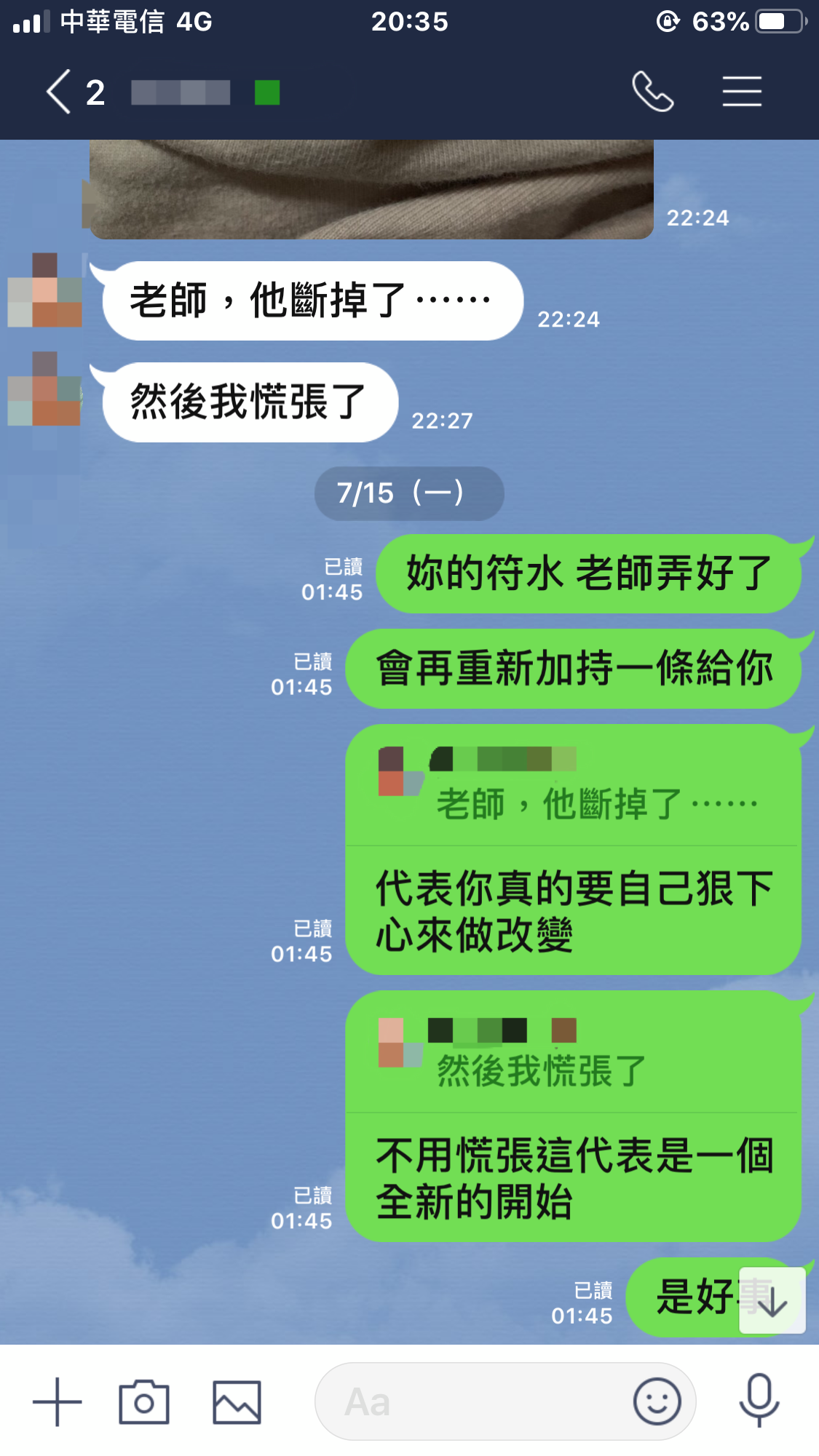Tap the sender's avatar beside 老師，他斷掉了
The width and height of the screenshot is (819, 1456).
pos(45,291)
